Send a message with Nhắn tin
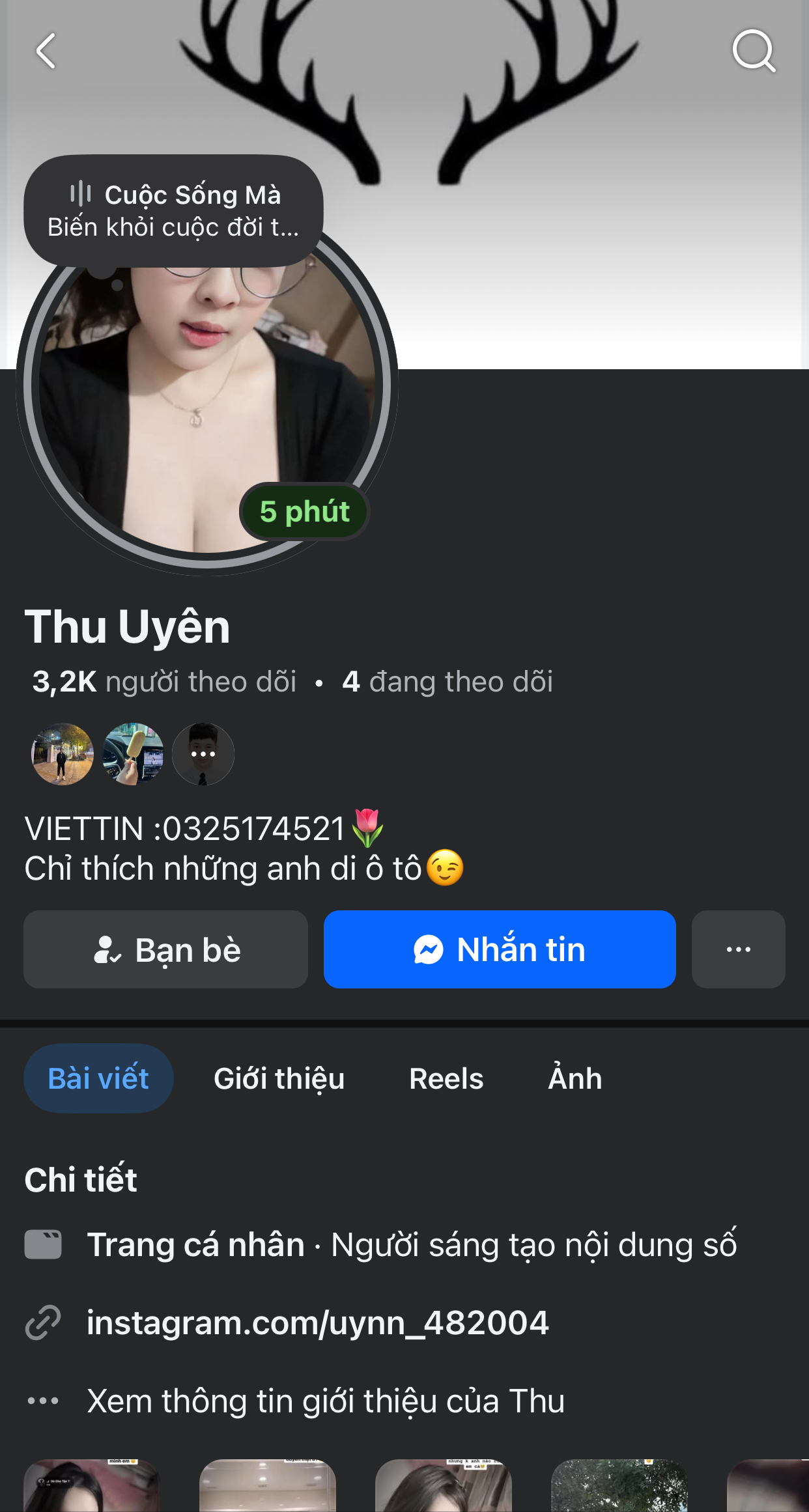Viewport: 809px width, 1512px height. (500, 949)
